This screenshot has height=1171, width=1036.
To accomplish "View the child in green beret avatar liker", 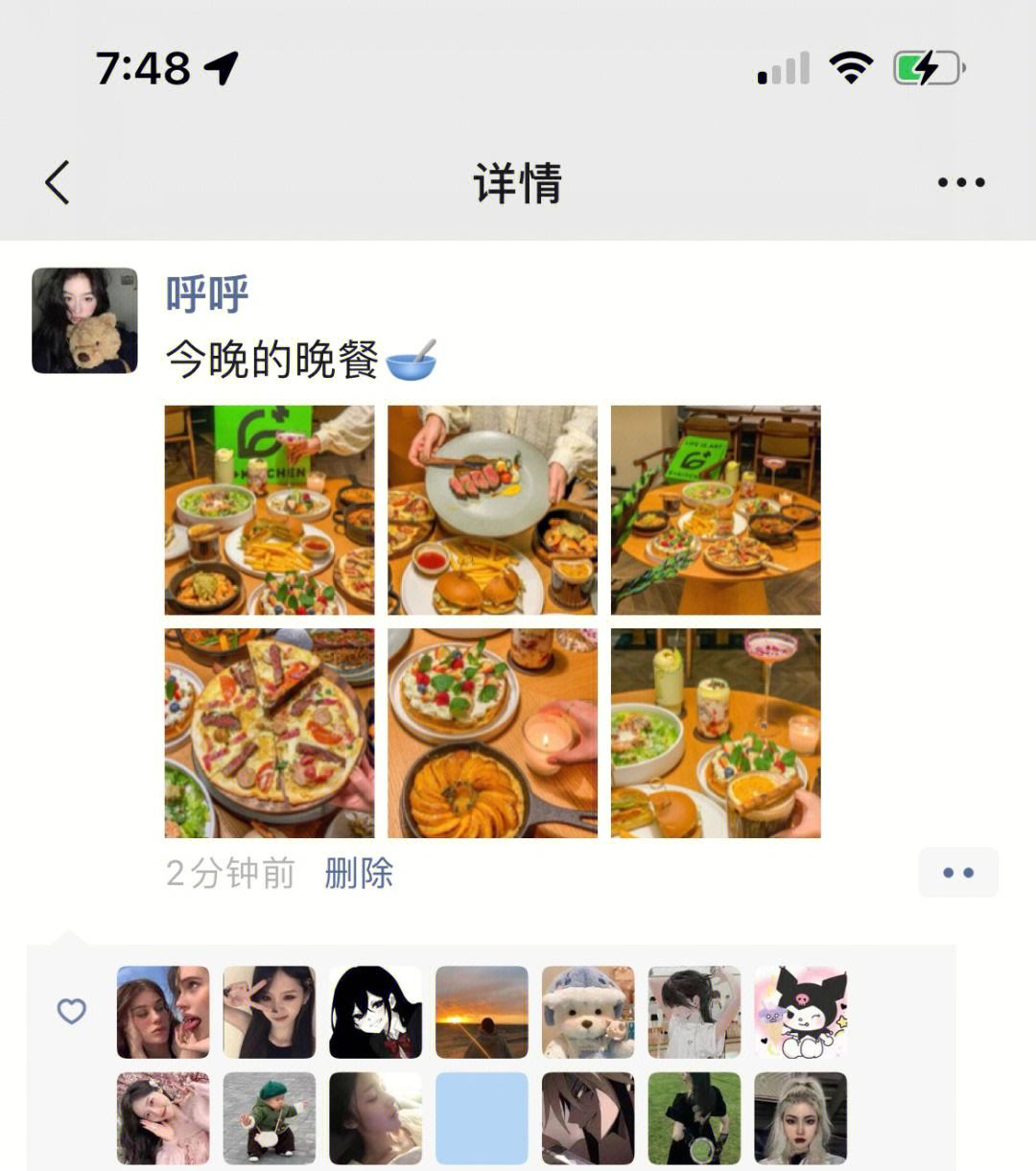I will 270,1118.
